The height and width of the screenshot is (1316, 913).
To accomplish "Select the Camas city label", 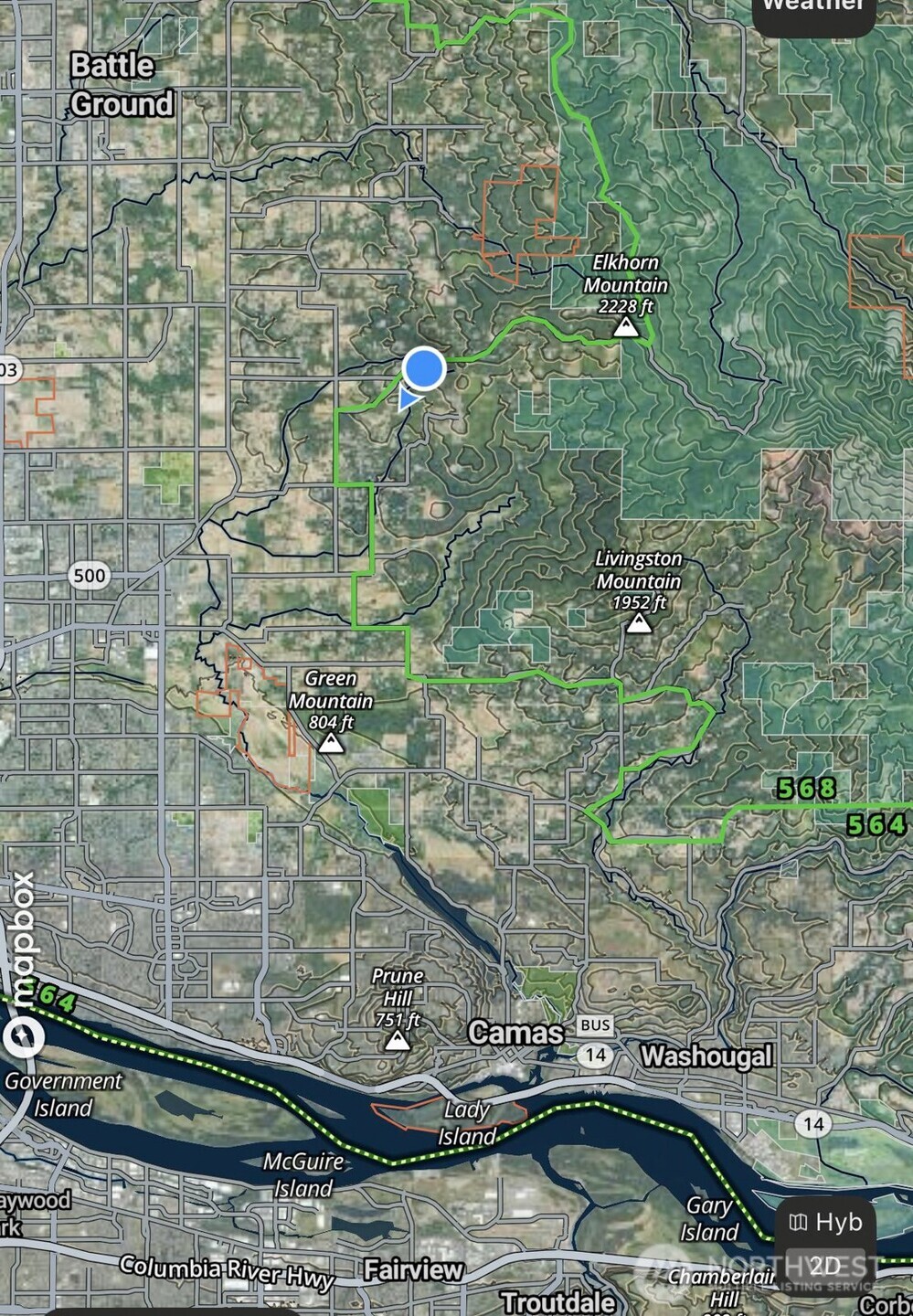I will coord(515,1033).
